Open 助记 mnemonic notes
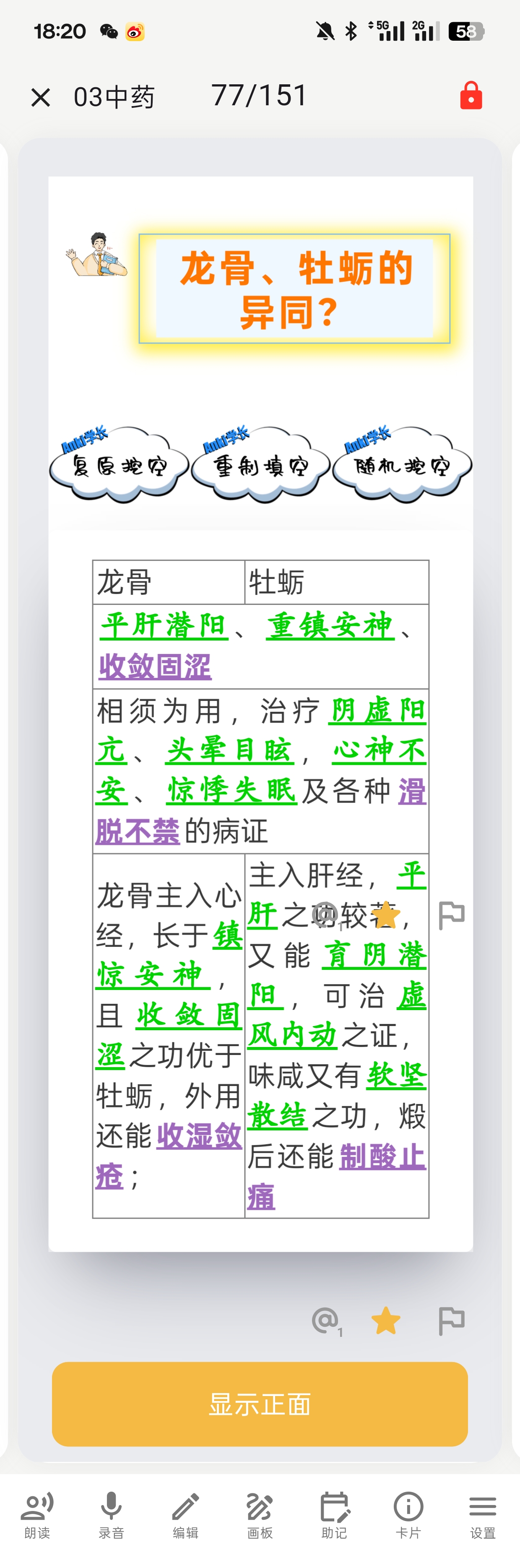This screenshot has width=520, height=1568. coord(334,1514)
